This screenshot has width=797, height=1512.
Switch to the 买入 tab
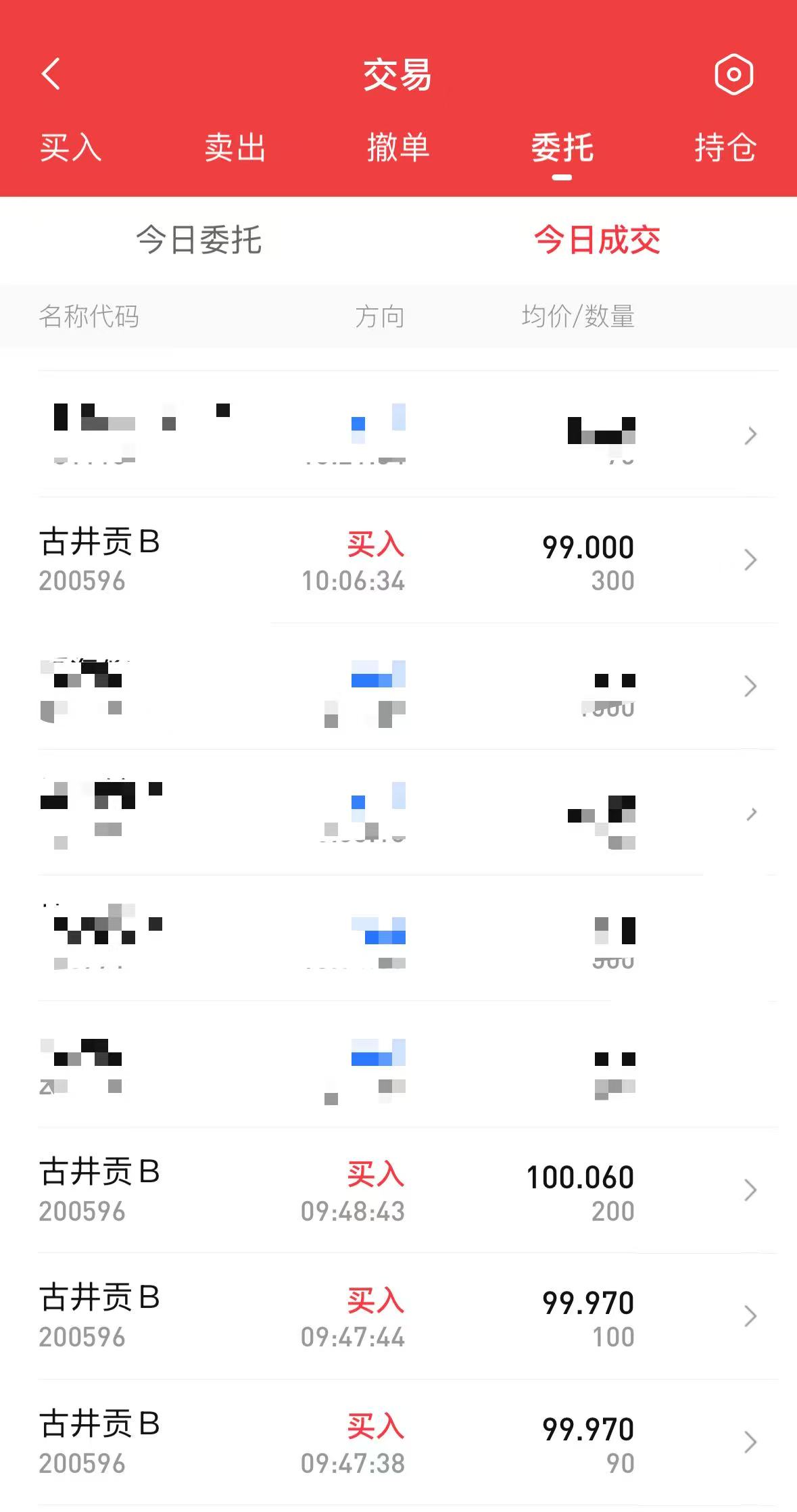[x=70, y=147]
